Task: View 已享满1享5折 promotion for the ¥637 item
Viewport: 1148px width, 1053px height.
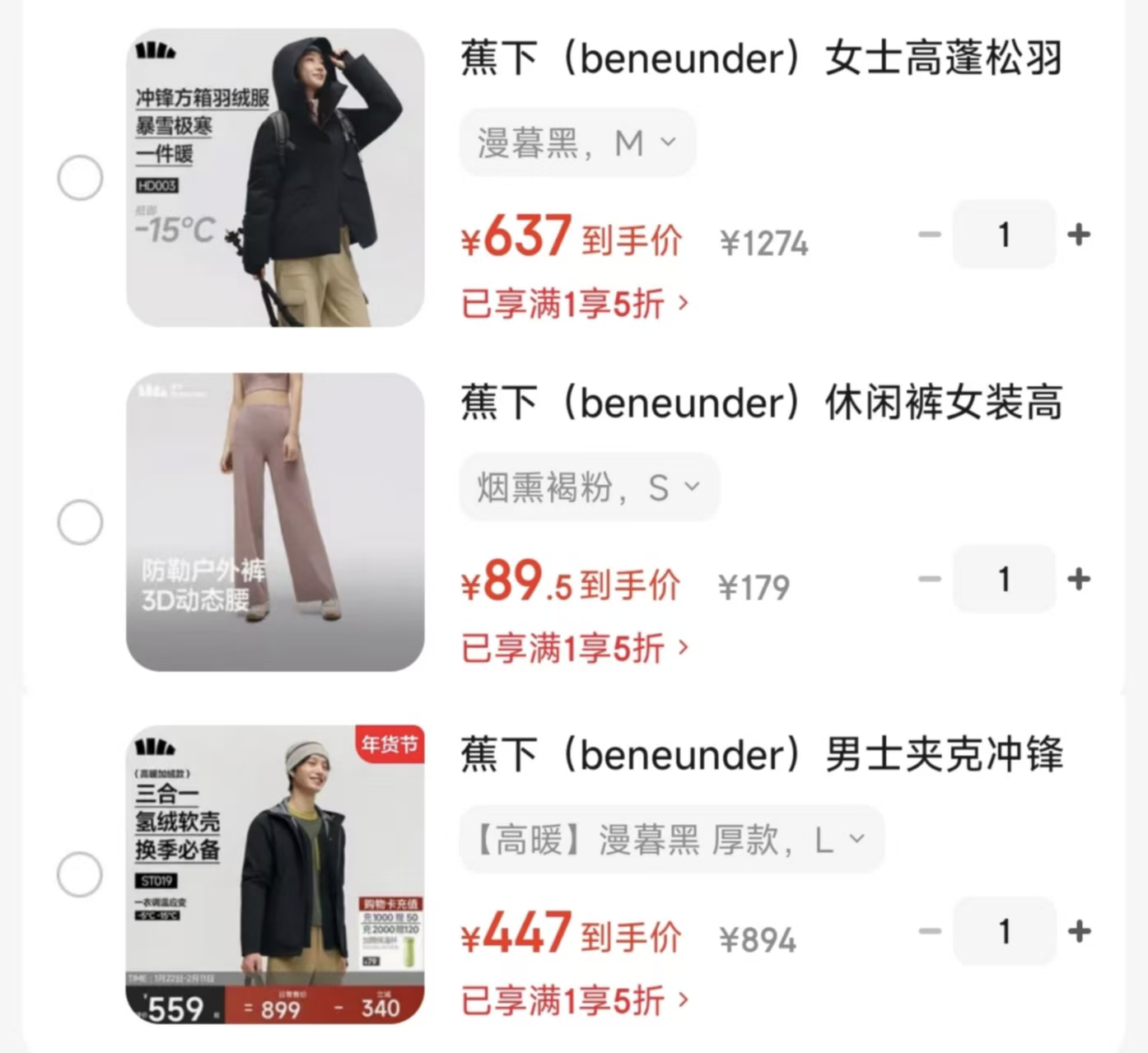Action: point(574,304)
